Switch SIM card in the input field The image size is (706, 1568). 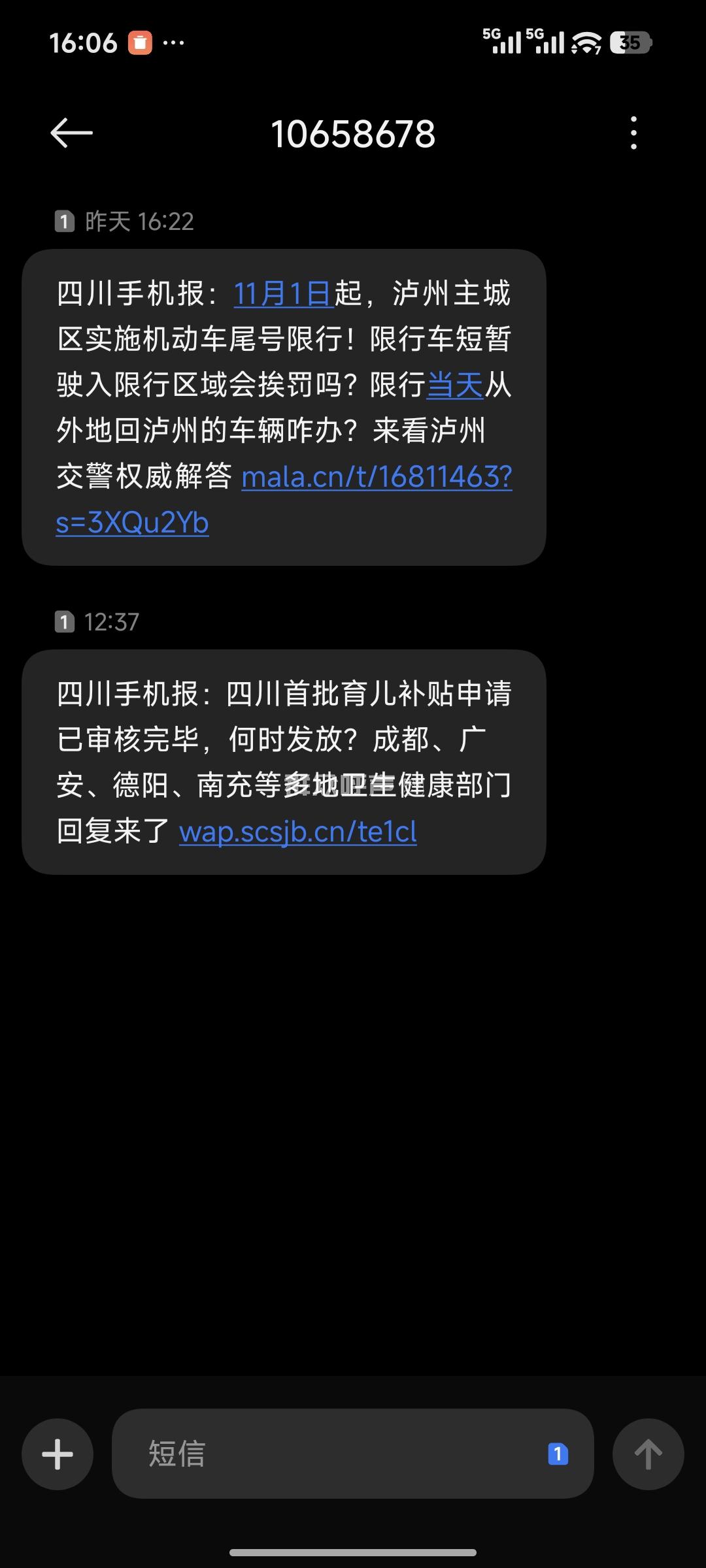click(x=558, y=1454)
